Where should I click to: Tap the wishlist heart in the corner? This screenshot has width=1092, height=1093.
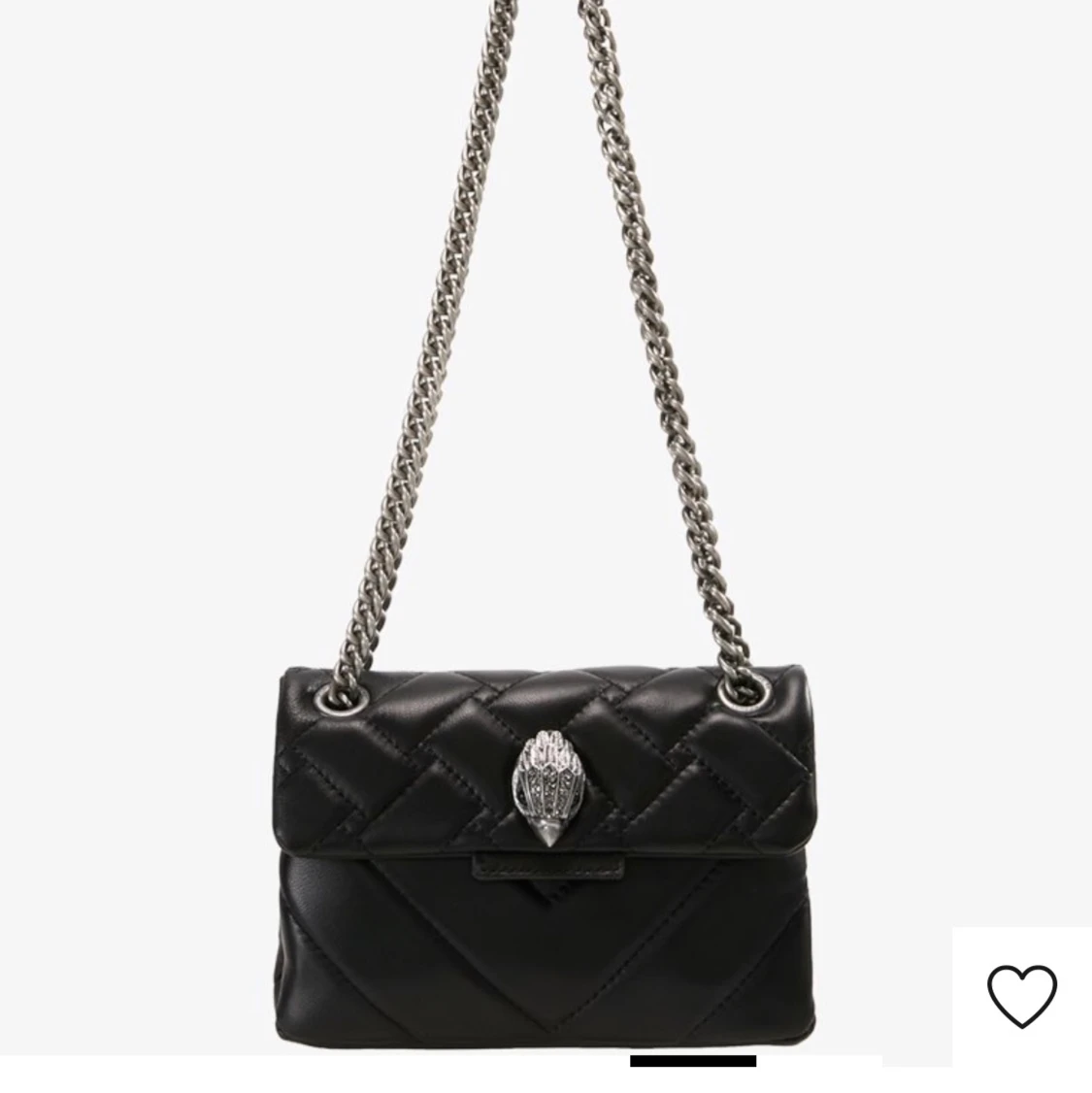tap(1023, 999)
